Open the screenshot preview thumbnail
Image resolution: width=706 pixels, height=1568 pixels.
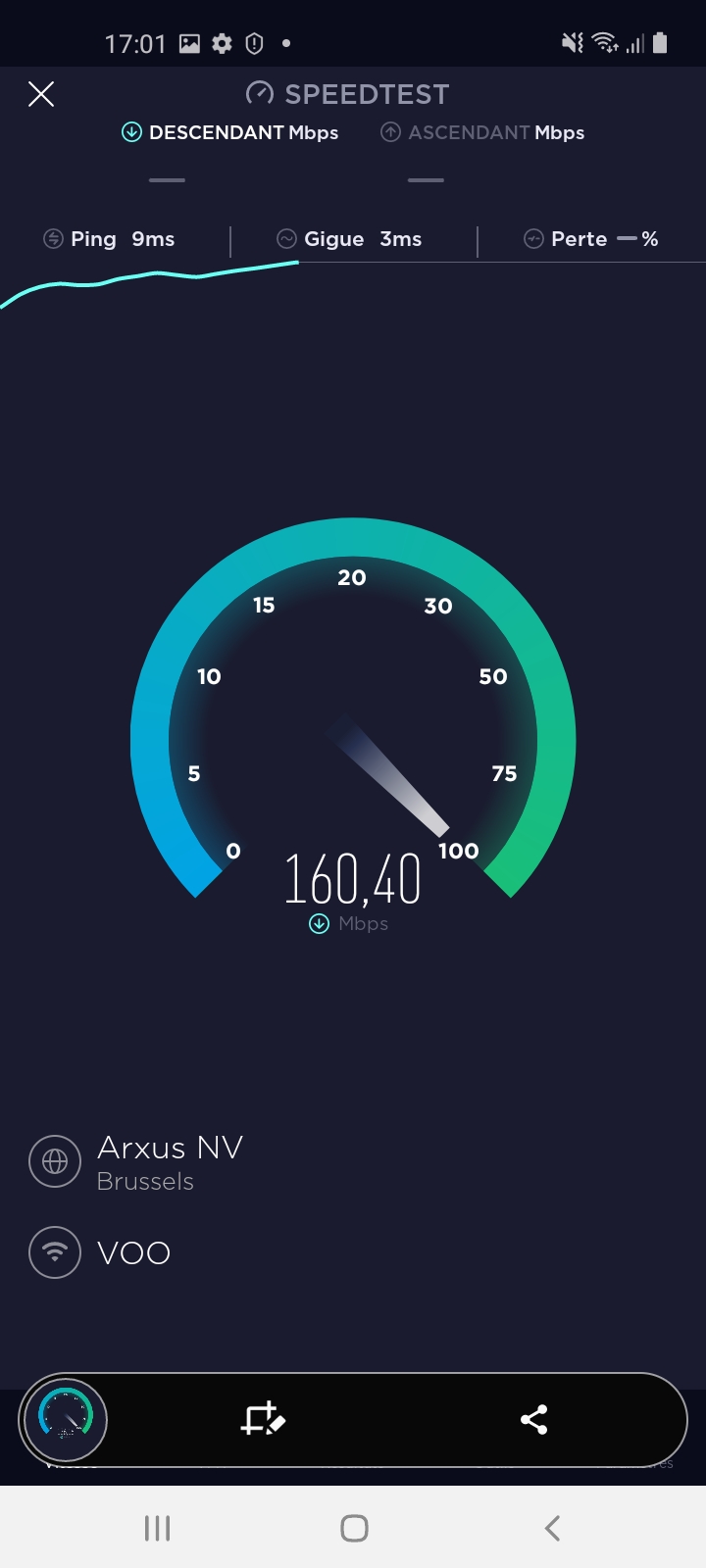tap(65, 1419)
